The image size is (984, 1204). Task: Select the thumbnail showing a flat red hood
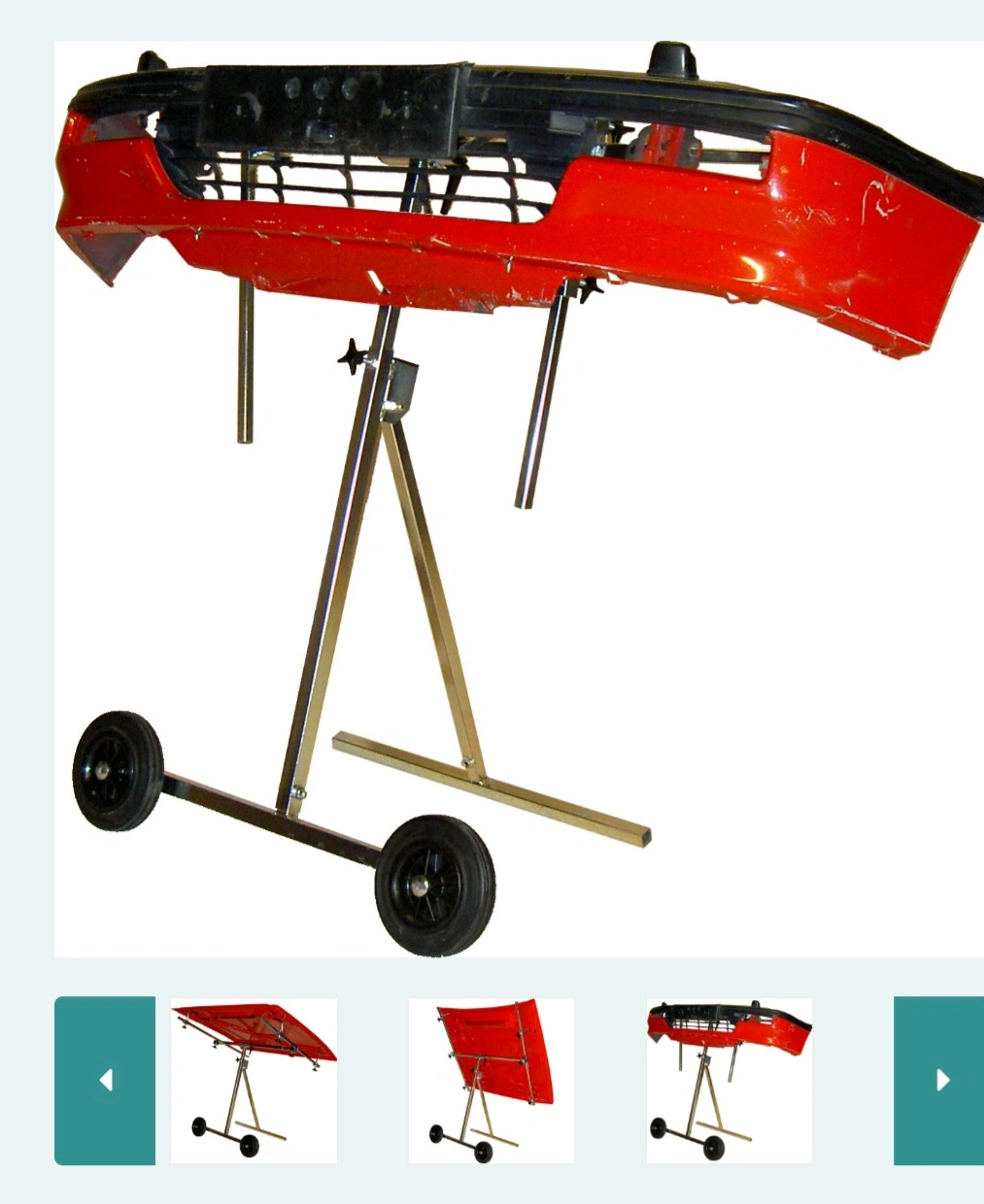tap(254, 1080)
